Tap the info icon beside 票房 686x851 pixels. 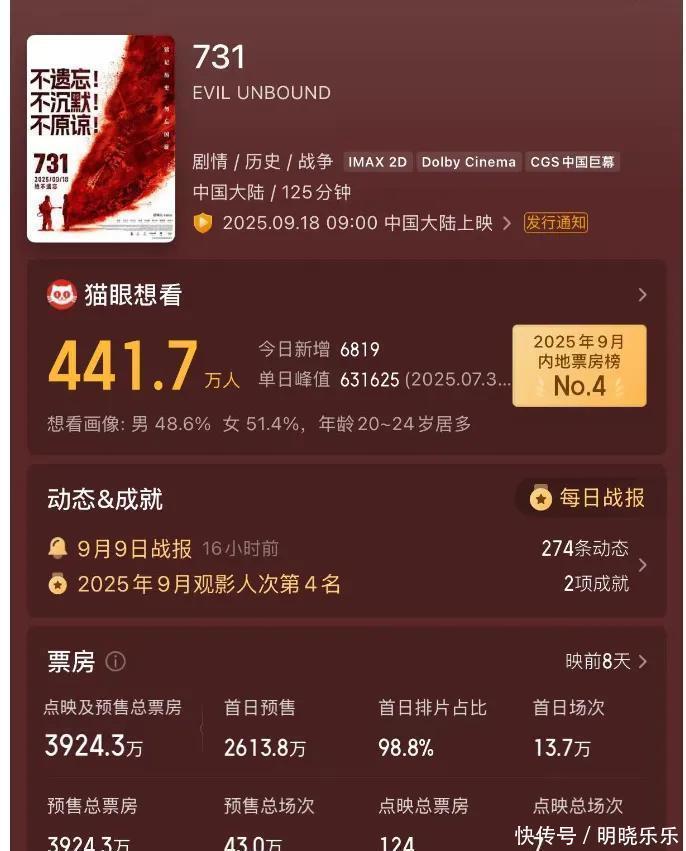[x=116, y=661]
